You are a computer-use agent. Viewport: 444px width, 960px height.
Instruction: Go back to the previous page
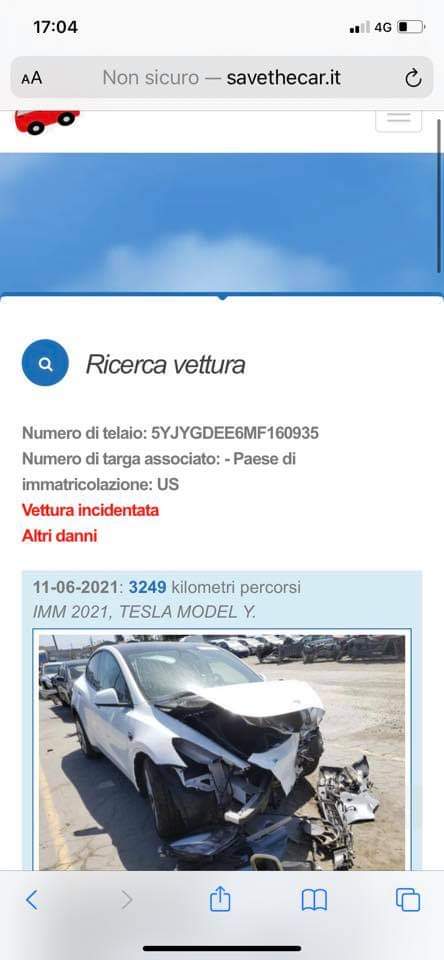[32, 900]
